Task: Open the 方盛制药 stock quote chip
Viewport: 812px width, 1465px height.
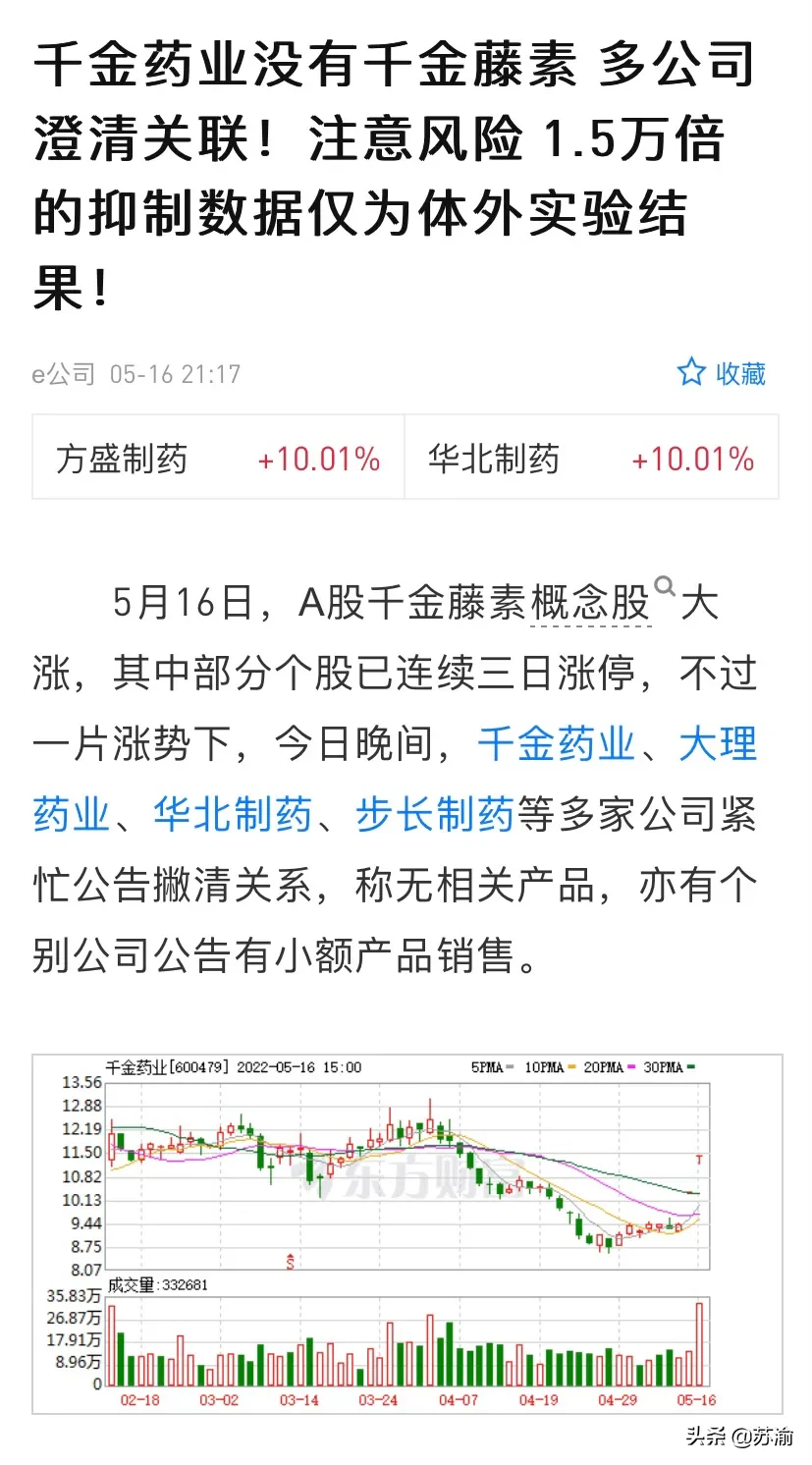Action: 219,459
